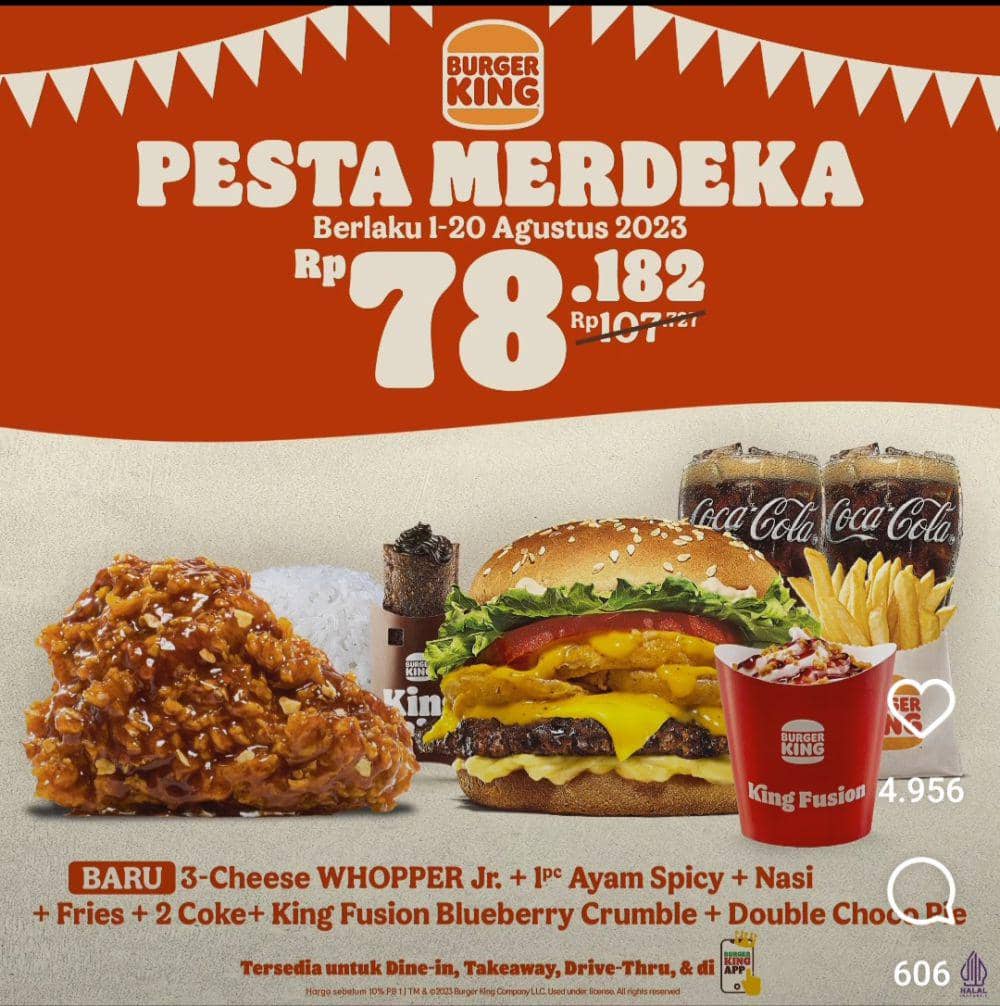The width and height of the screenshot is (1000, 1006).
Task: Open the Pesta Merdeka headline banner
Action: 500,170
